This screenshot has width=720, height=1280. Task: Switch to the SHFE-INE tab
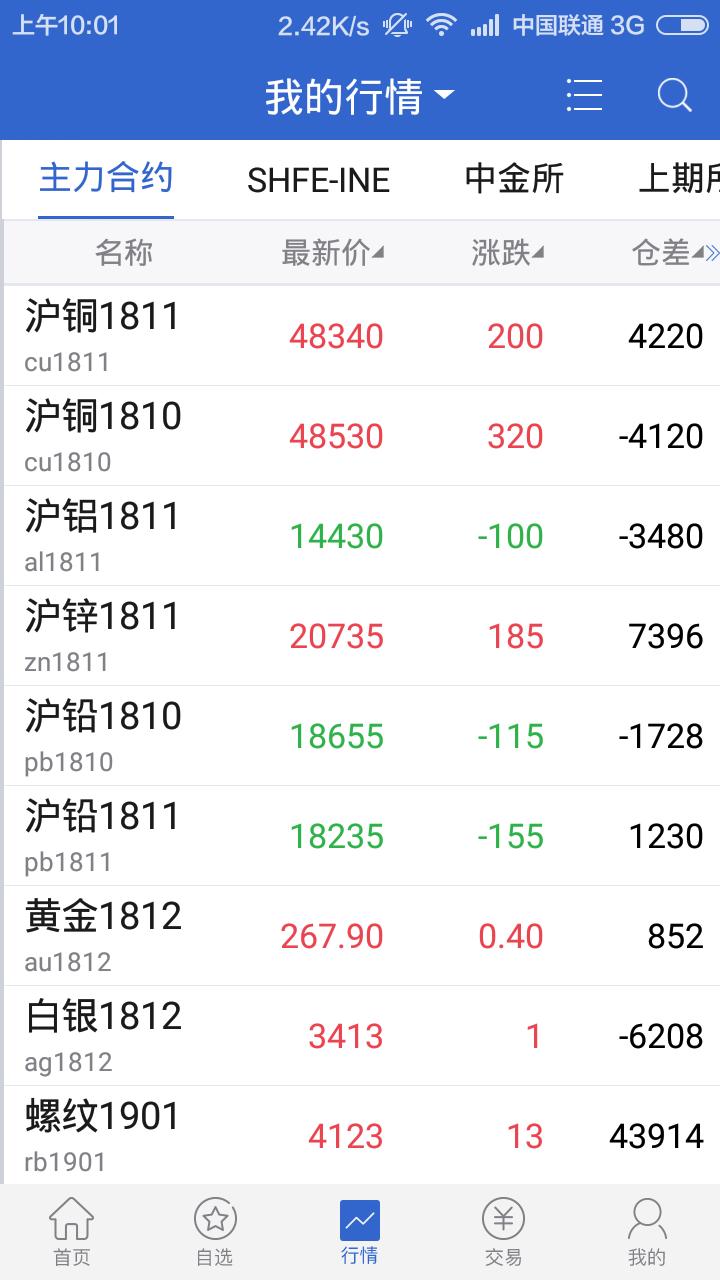coord(318,180)
